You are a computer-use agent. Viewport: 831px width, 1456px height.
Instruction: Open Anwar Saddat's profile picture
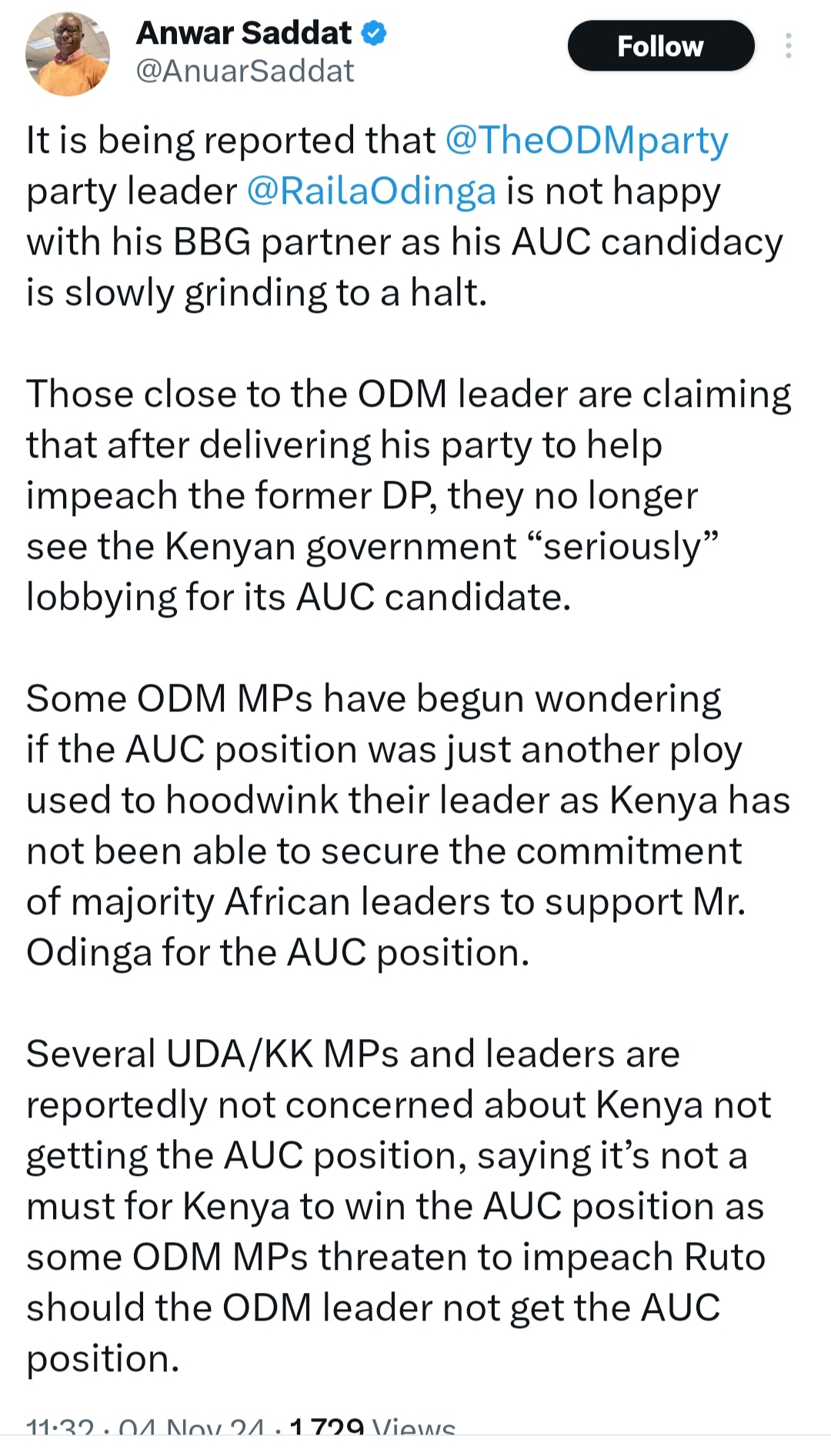[x=68, y=54]
